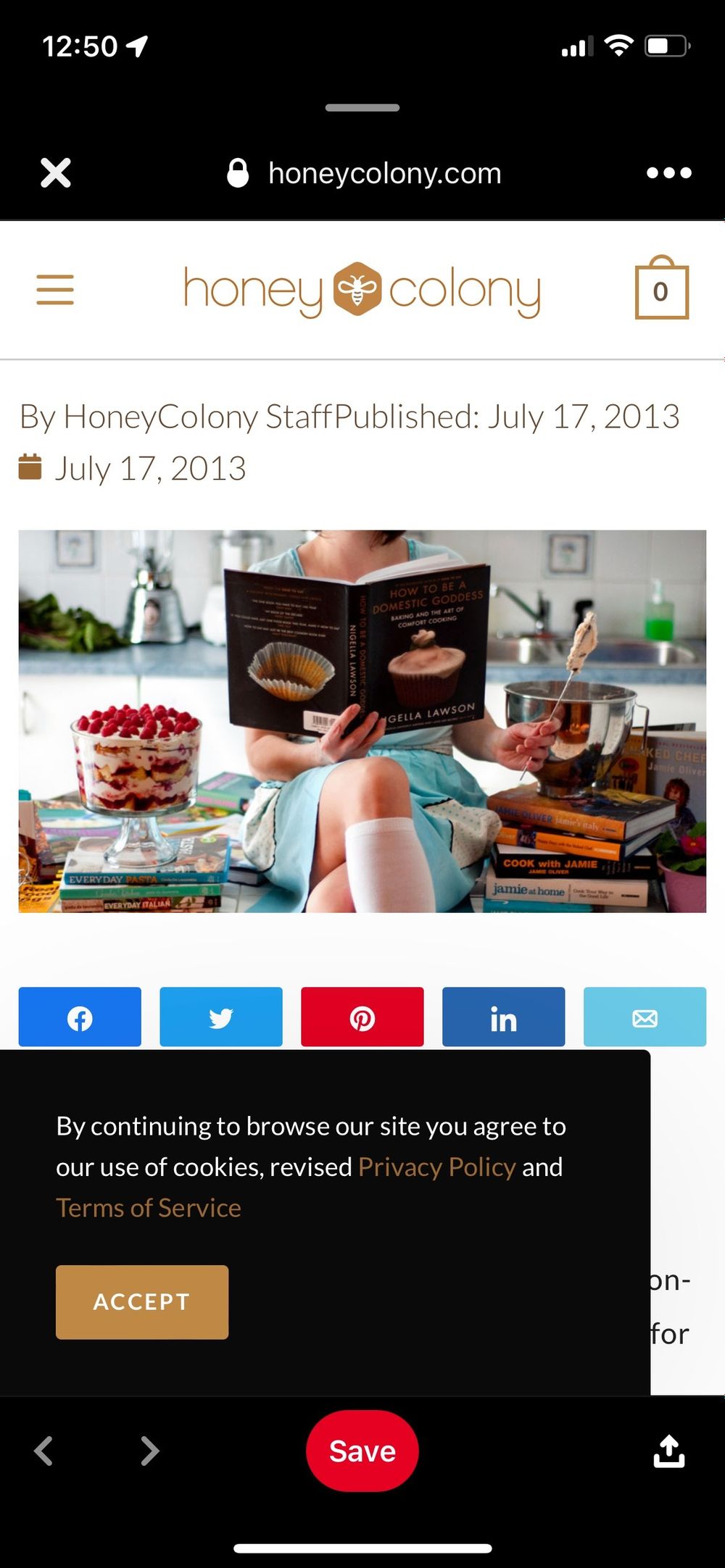
Task: Go to the Honey Colony homepage via logo
Action: pos(362,290)
